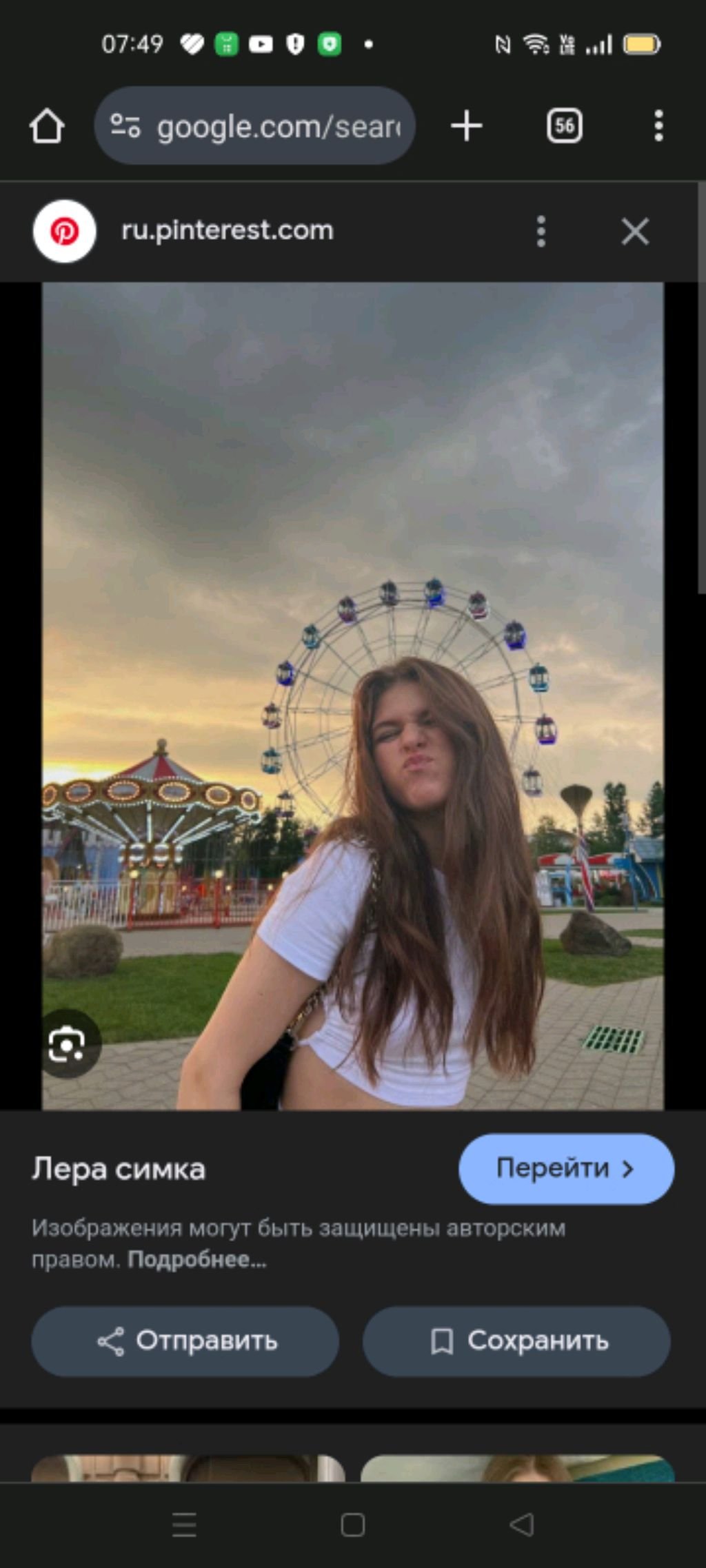This screenshot has width=706, height=1568.
Task: Go to the browser home page
Action: click(47, 126)
